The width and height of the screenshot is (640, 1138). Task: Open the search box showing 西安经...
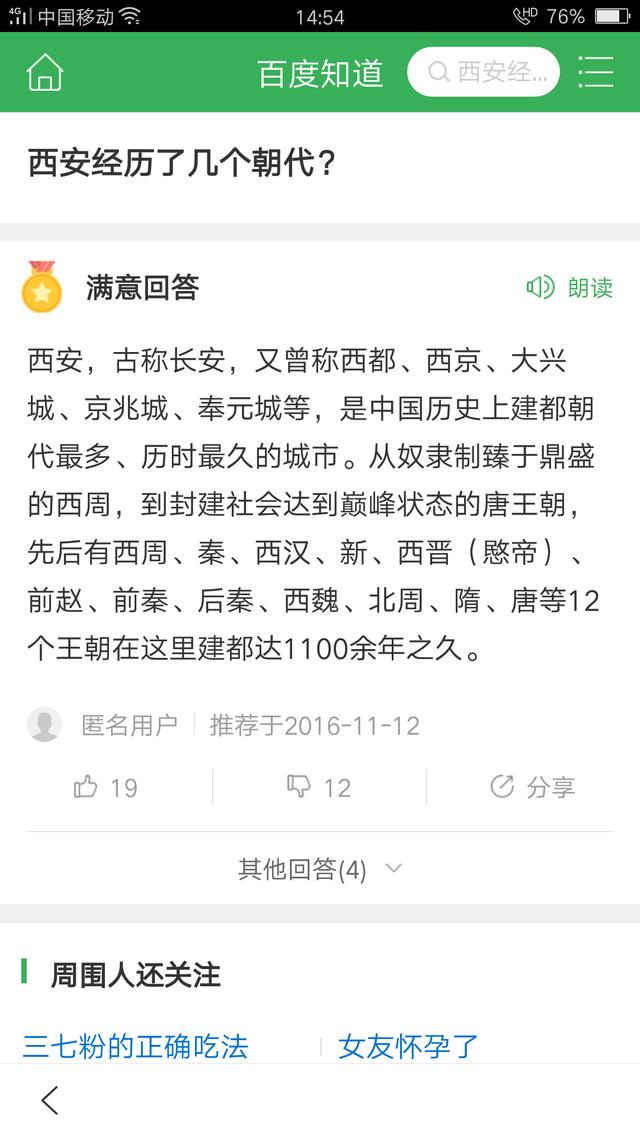(484, 72)
